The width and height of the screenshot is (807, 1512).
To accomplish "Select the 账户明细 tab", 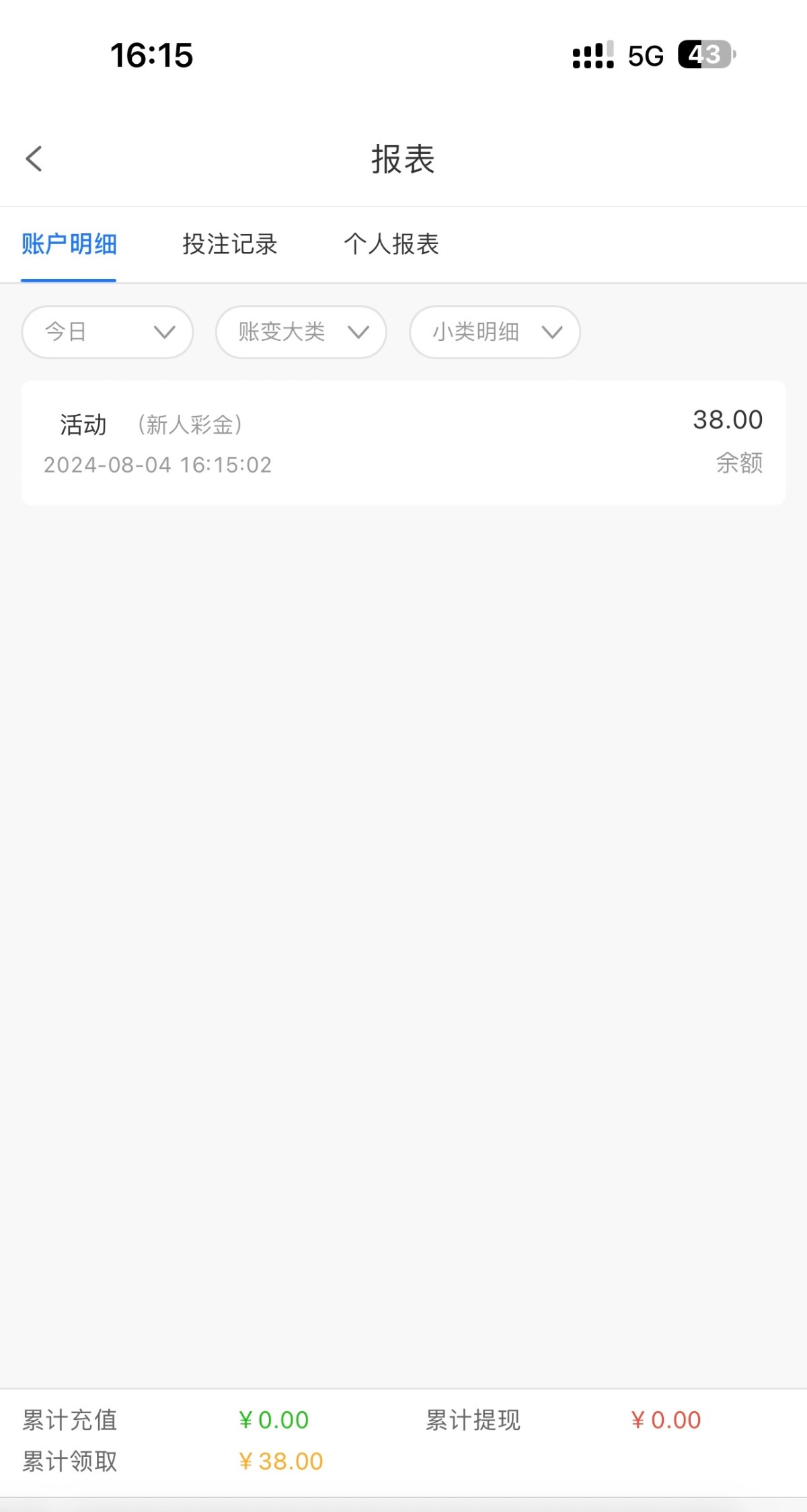I will click(x=69, y=244).
